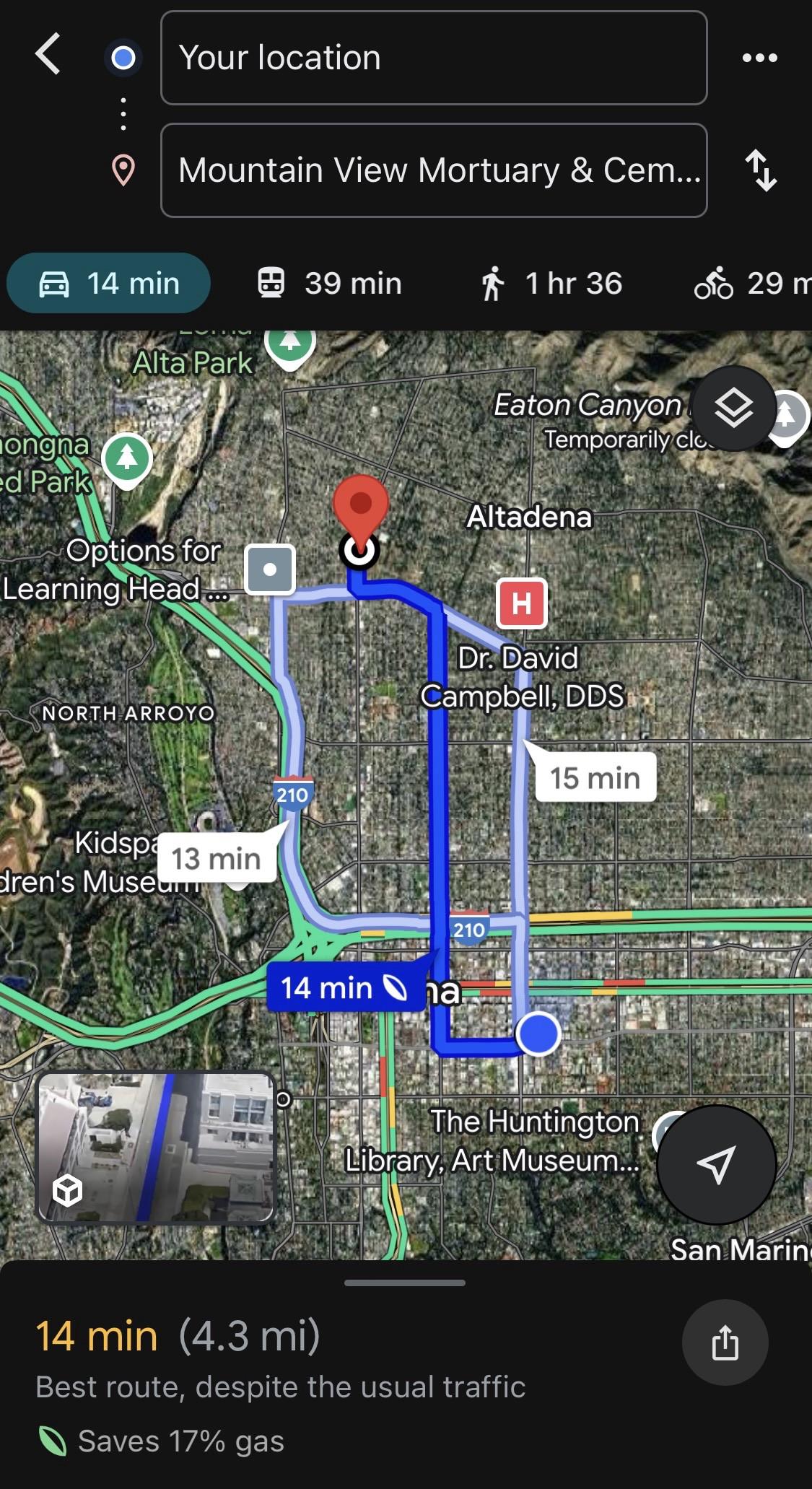Swap start and destination with arrows icon
Image resolution: width=812 pixels, height=1489 pixels.
click(x=761, y=170)
